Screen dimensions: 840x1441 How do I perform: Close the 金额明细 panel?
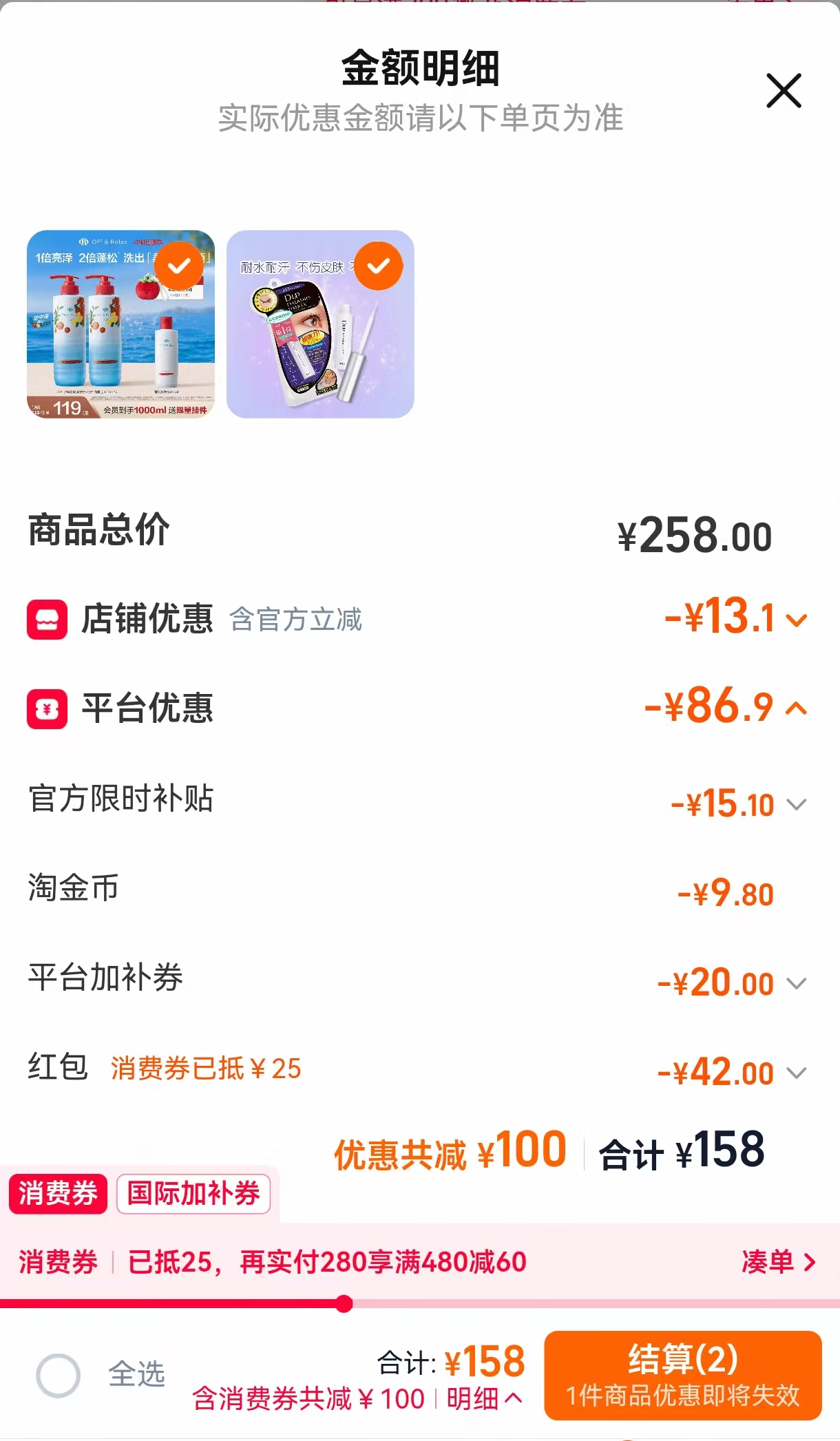(784, 90)
